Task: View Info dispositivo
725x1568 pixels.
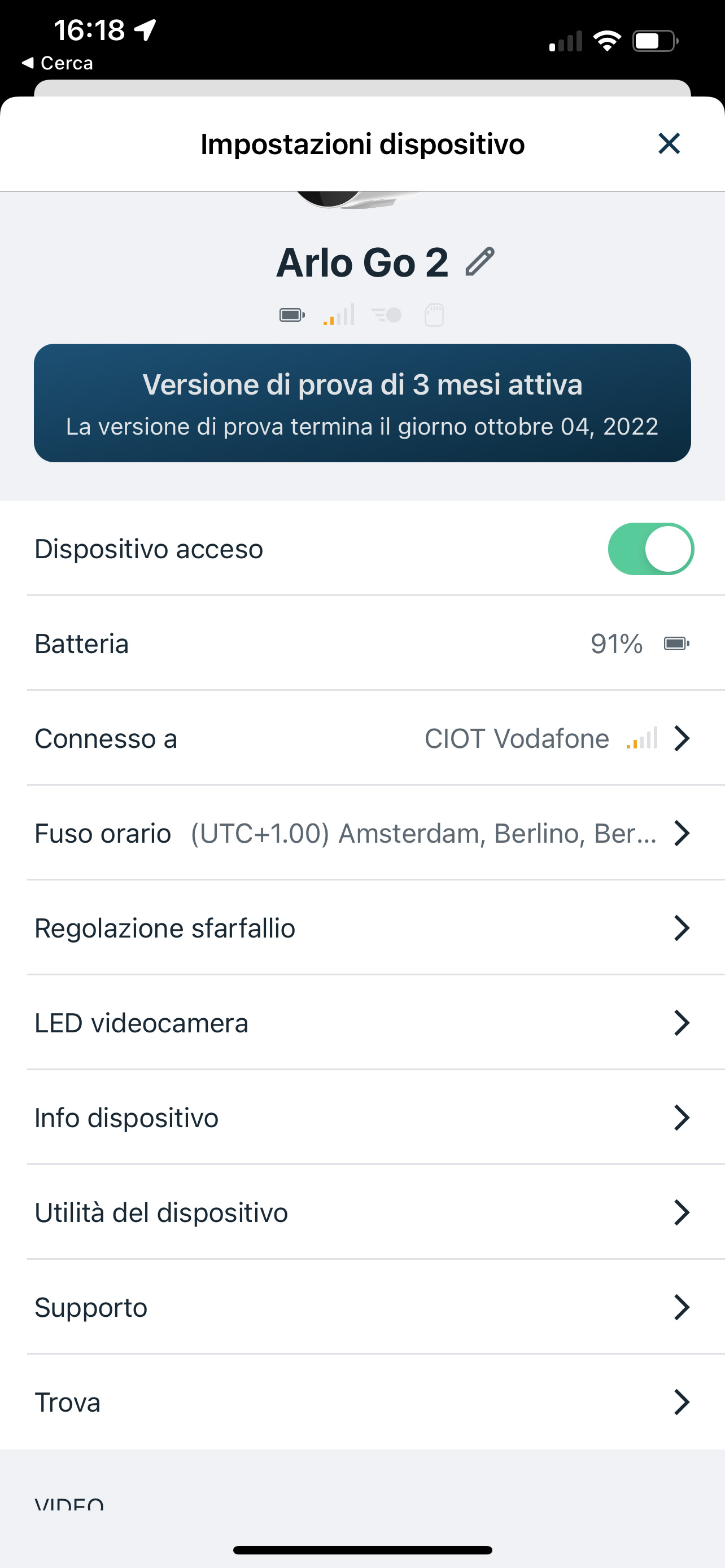Action: (362, 1118)
